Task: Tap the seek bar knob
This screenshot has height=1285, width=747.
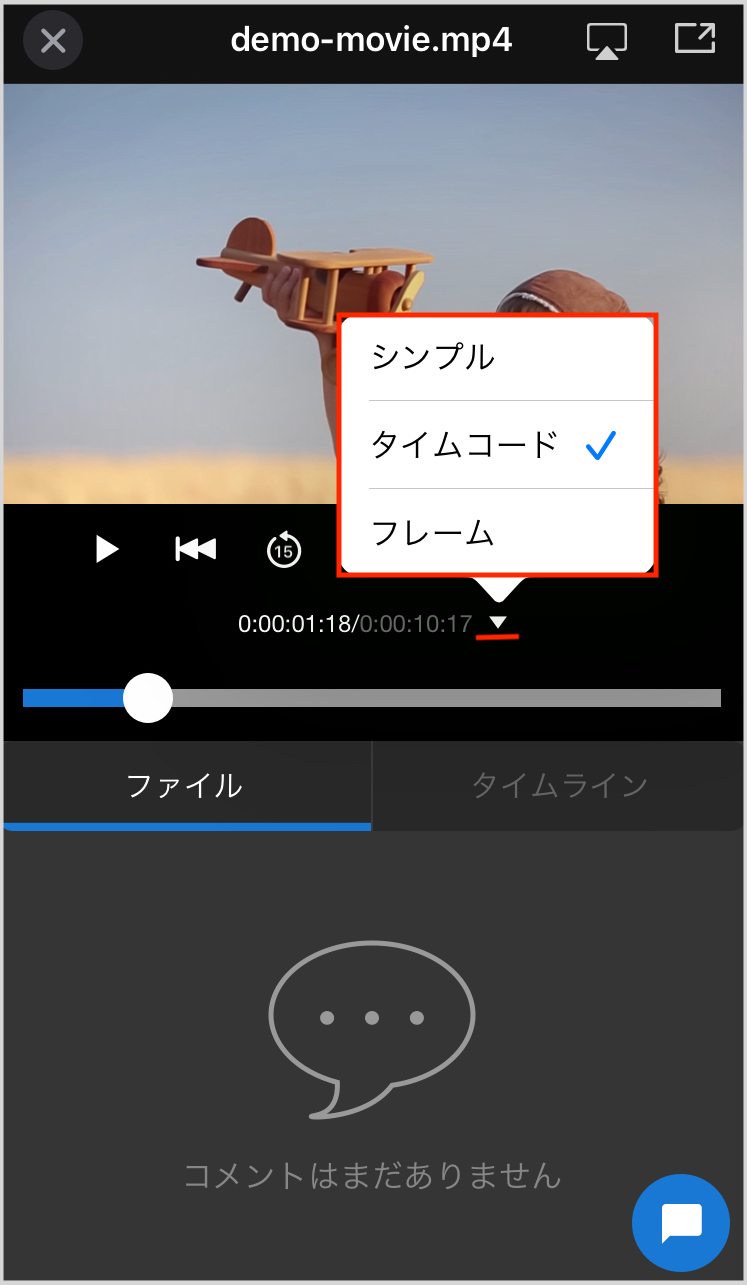Action: (148, 698)
